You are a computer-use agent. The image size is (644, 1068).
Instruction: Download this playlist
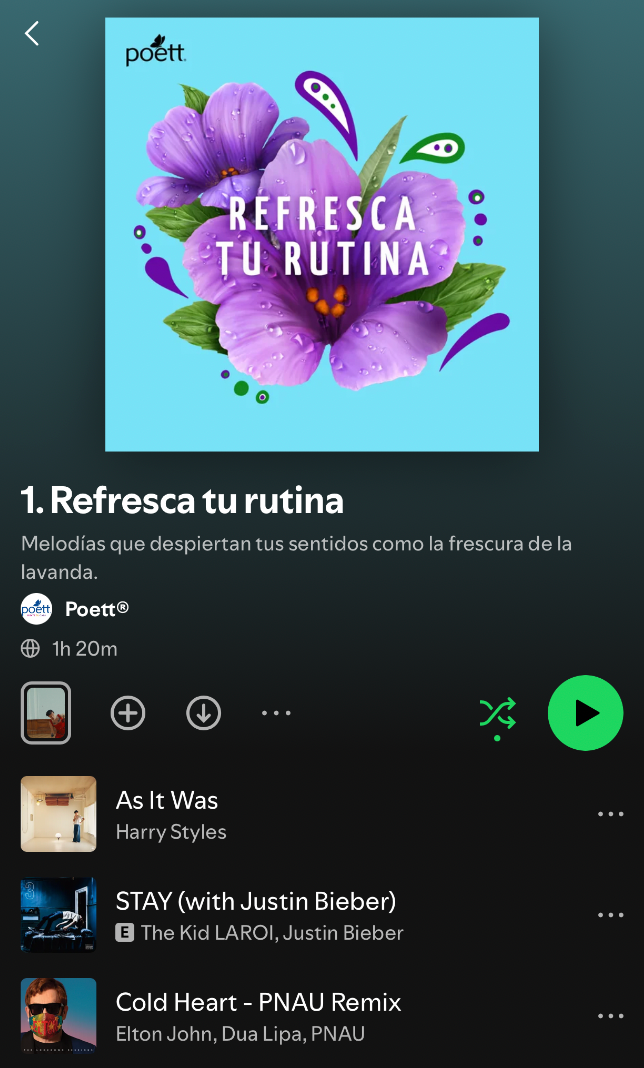(x=204, y=713)
